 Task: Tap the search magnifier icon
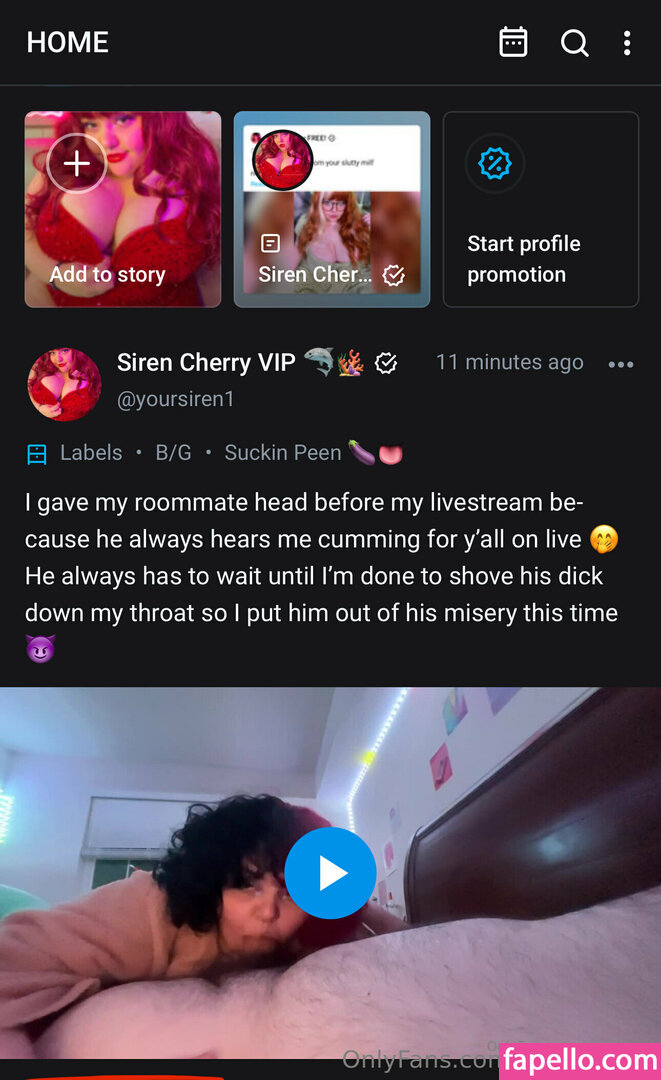pos(574,42)
